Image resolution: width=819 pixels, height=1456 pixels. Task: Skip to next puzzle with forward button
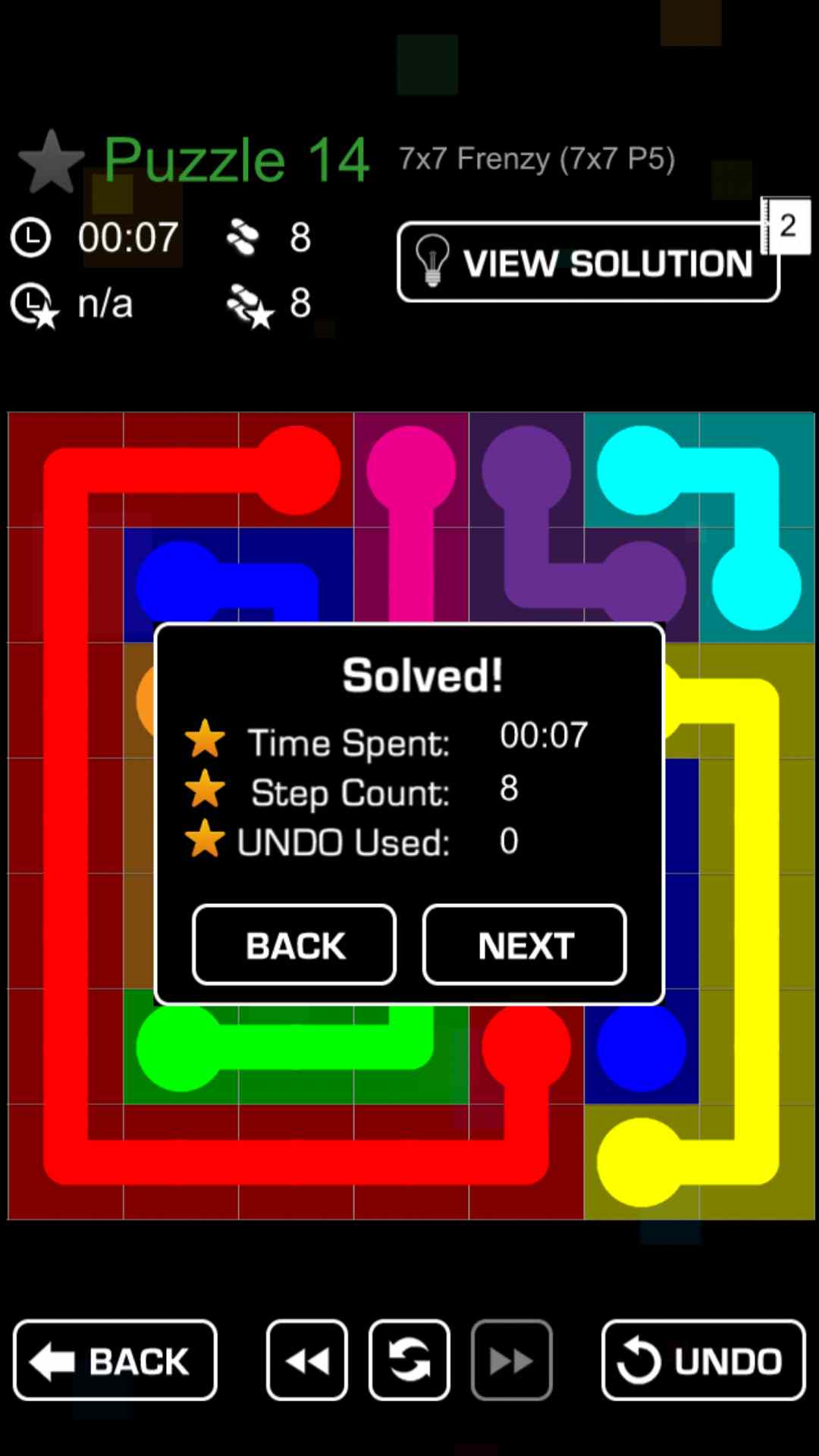[x=512, y=1360]
